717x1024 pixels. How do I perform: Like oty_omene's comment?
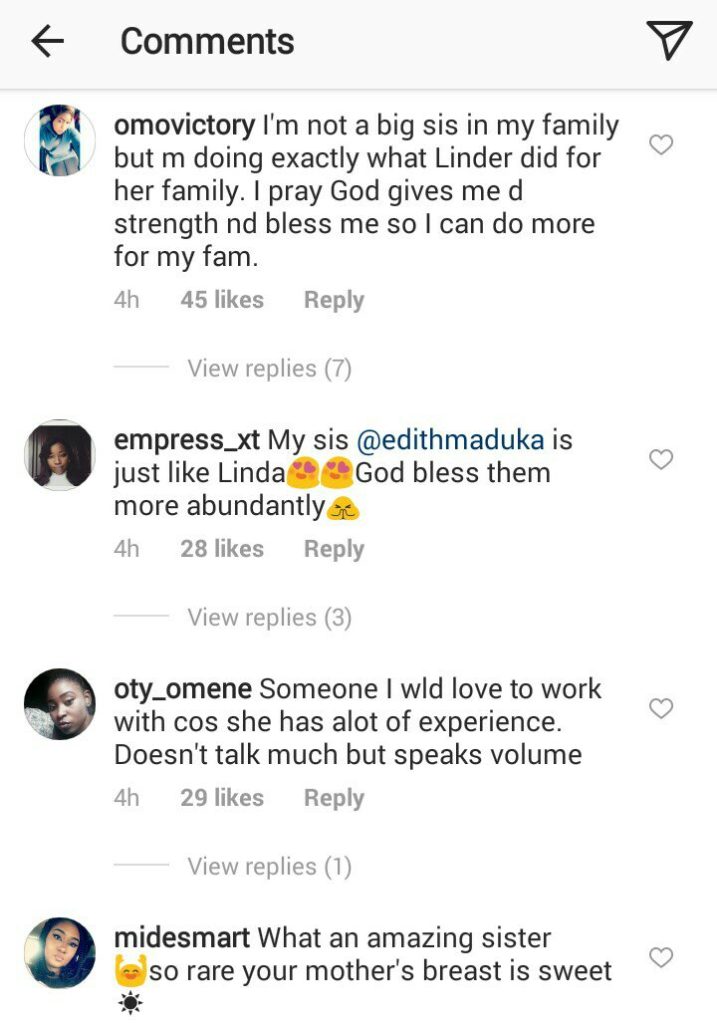point(661,709)
